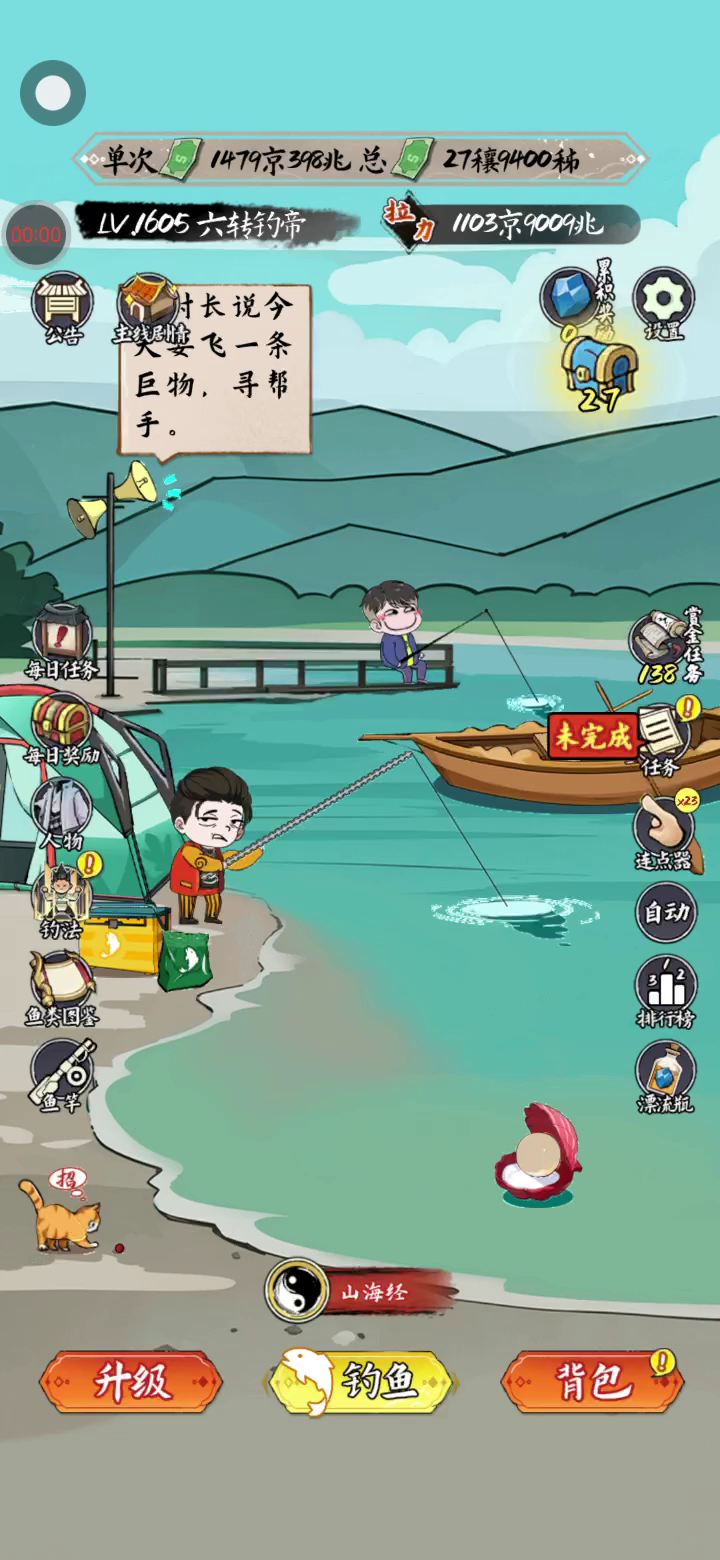Viewport: 720px width, 1560px height.
Task: Toggle 自动 auto fishing mode
Action: pos(666,912)
